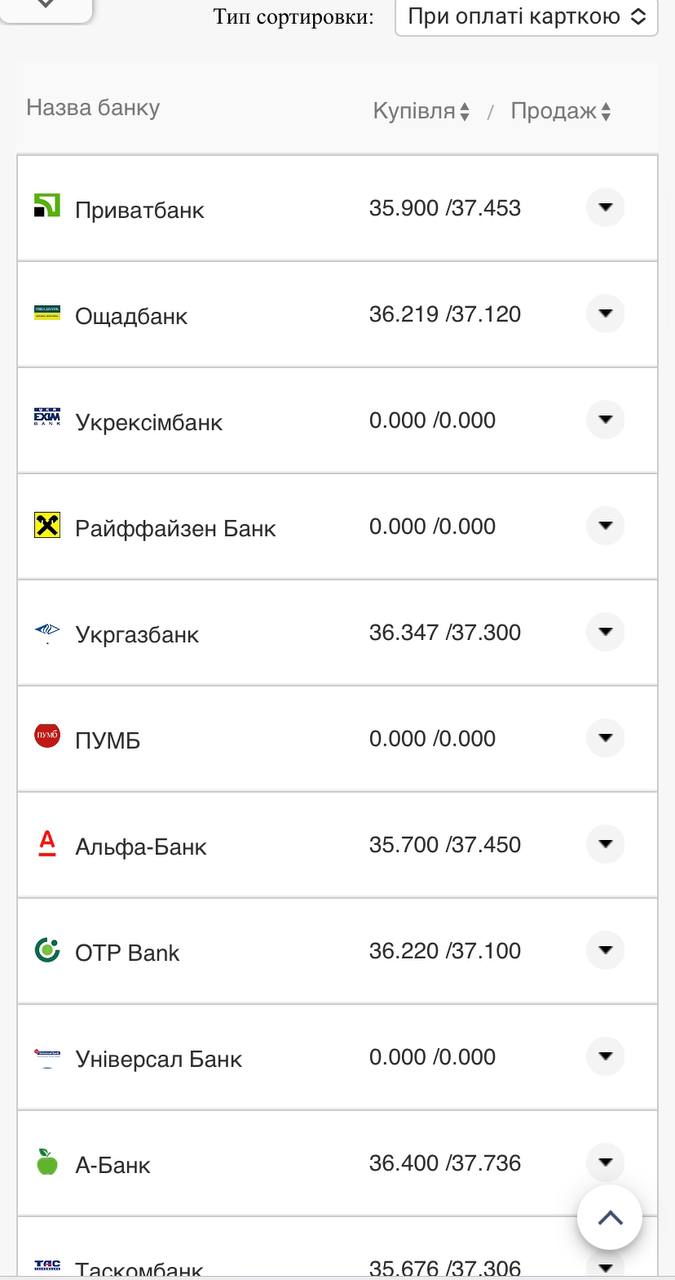Expand the OTP Bank row details

pos(605,950)
